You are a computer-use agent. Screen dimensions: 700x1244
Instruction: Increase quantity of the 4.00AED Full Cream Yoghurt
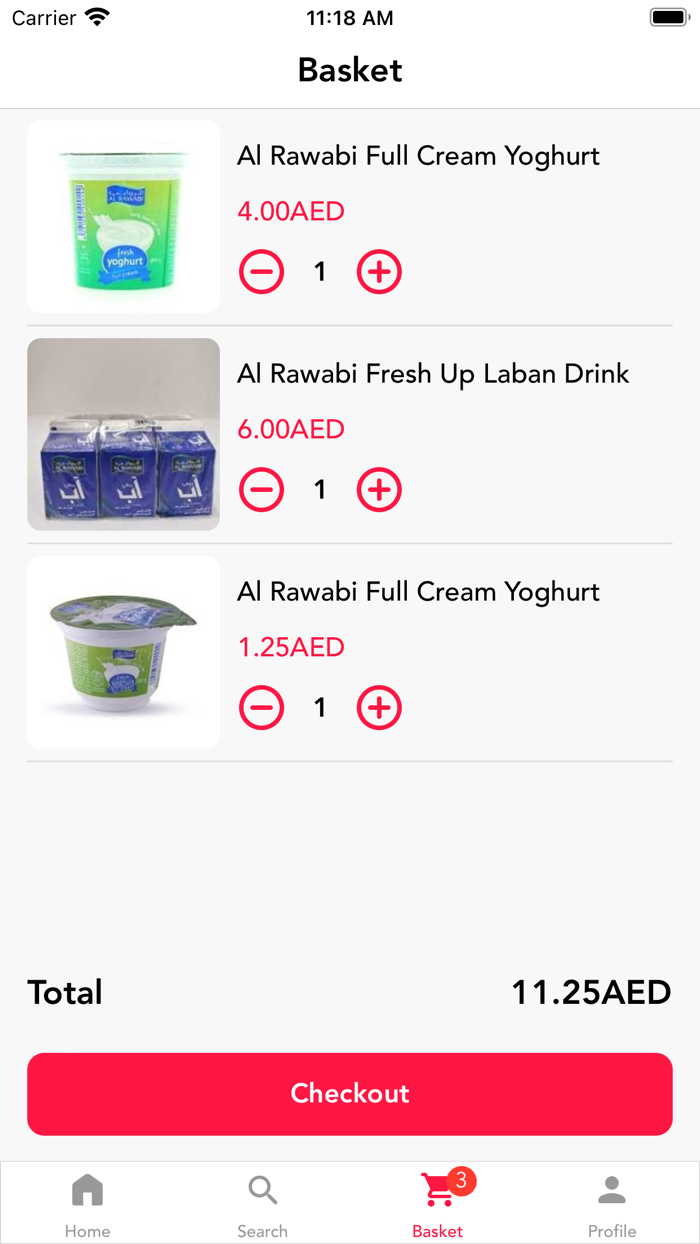click(379, 272)
